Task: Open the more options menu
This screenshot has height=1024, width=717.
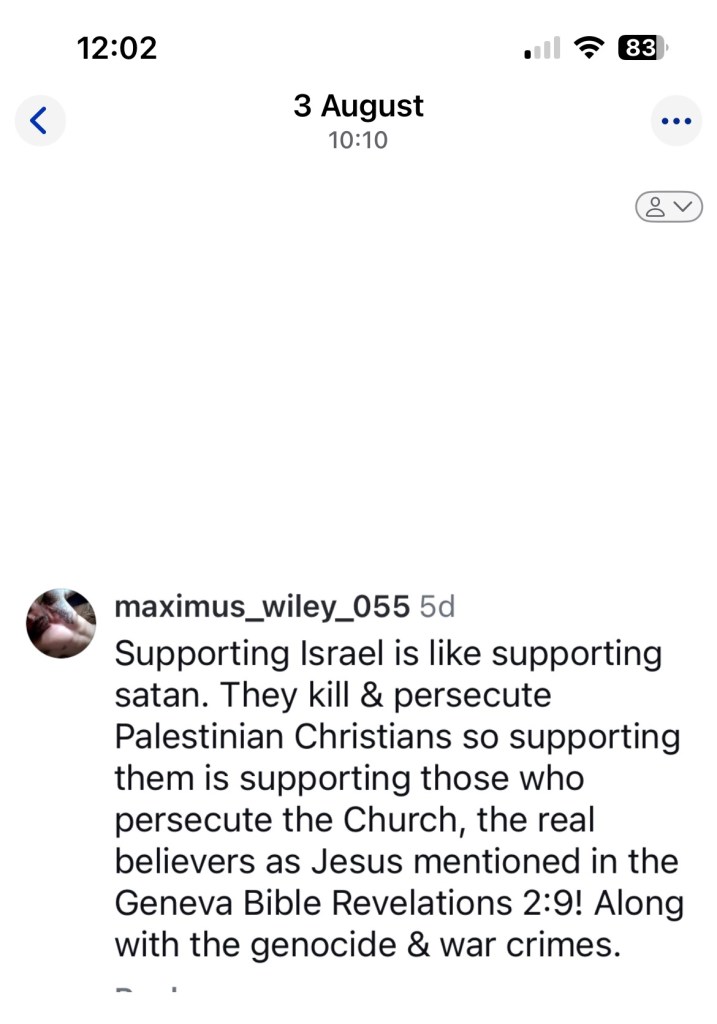Action: coord(676,121)
